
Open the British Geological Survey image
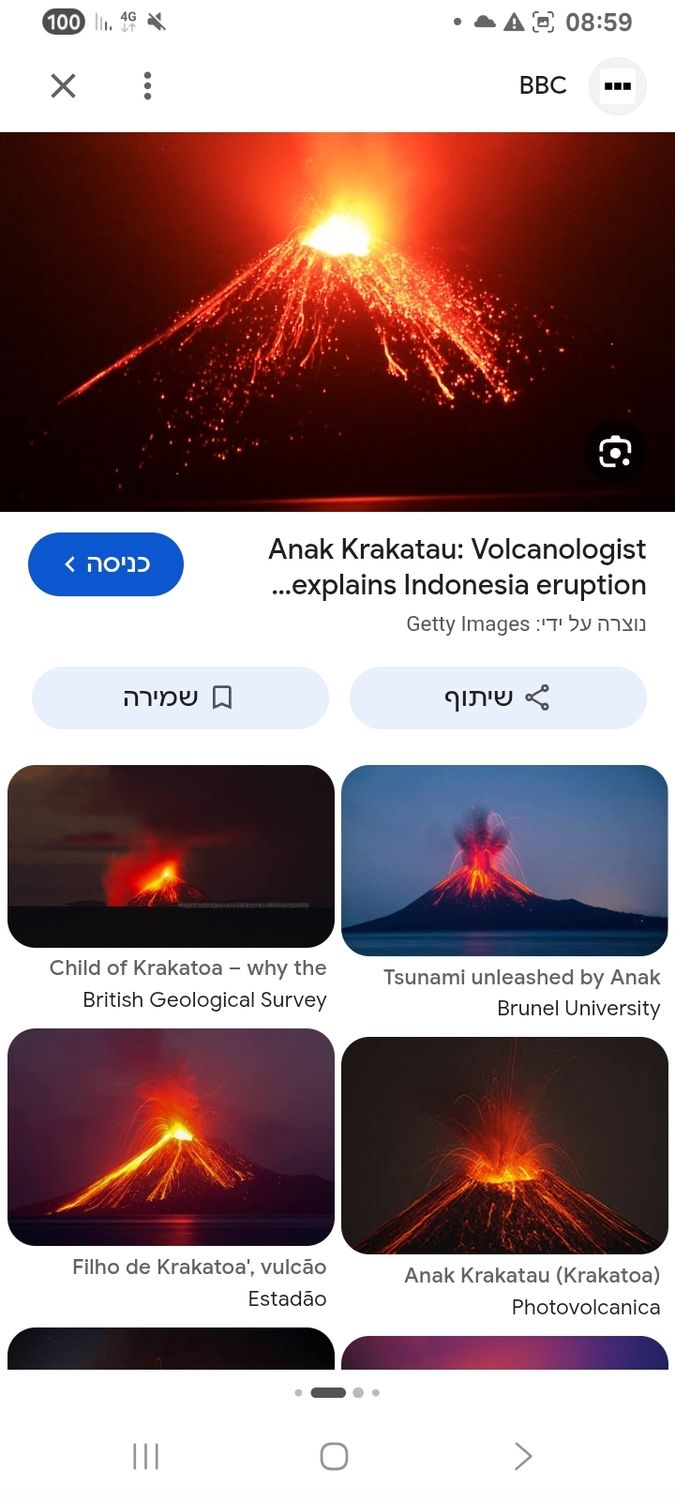coord(171,856)
